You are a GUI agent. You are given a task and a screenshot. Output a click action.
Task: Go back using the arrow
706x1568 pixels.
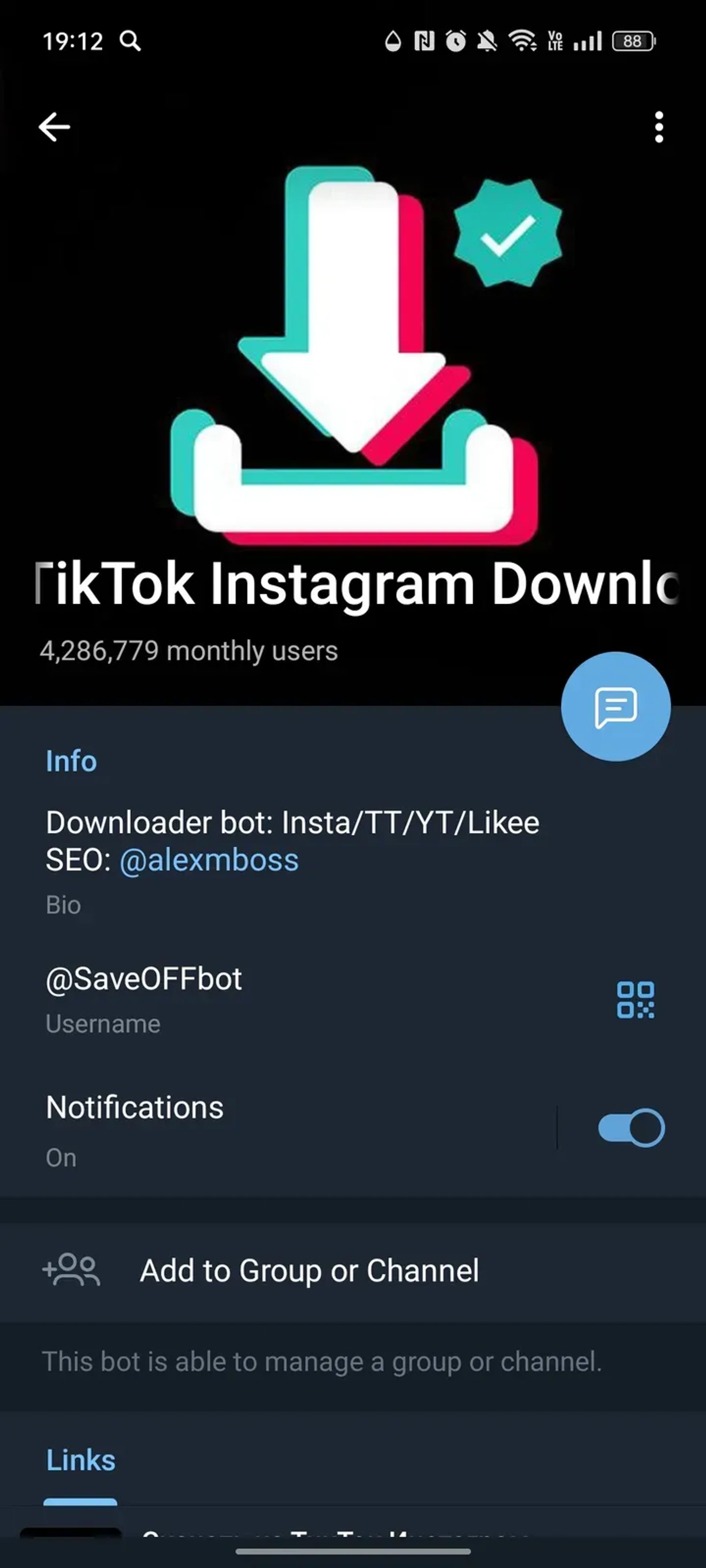click(x=54, y=127)
